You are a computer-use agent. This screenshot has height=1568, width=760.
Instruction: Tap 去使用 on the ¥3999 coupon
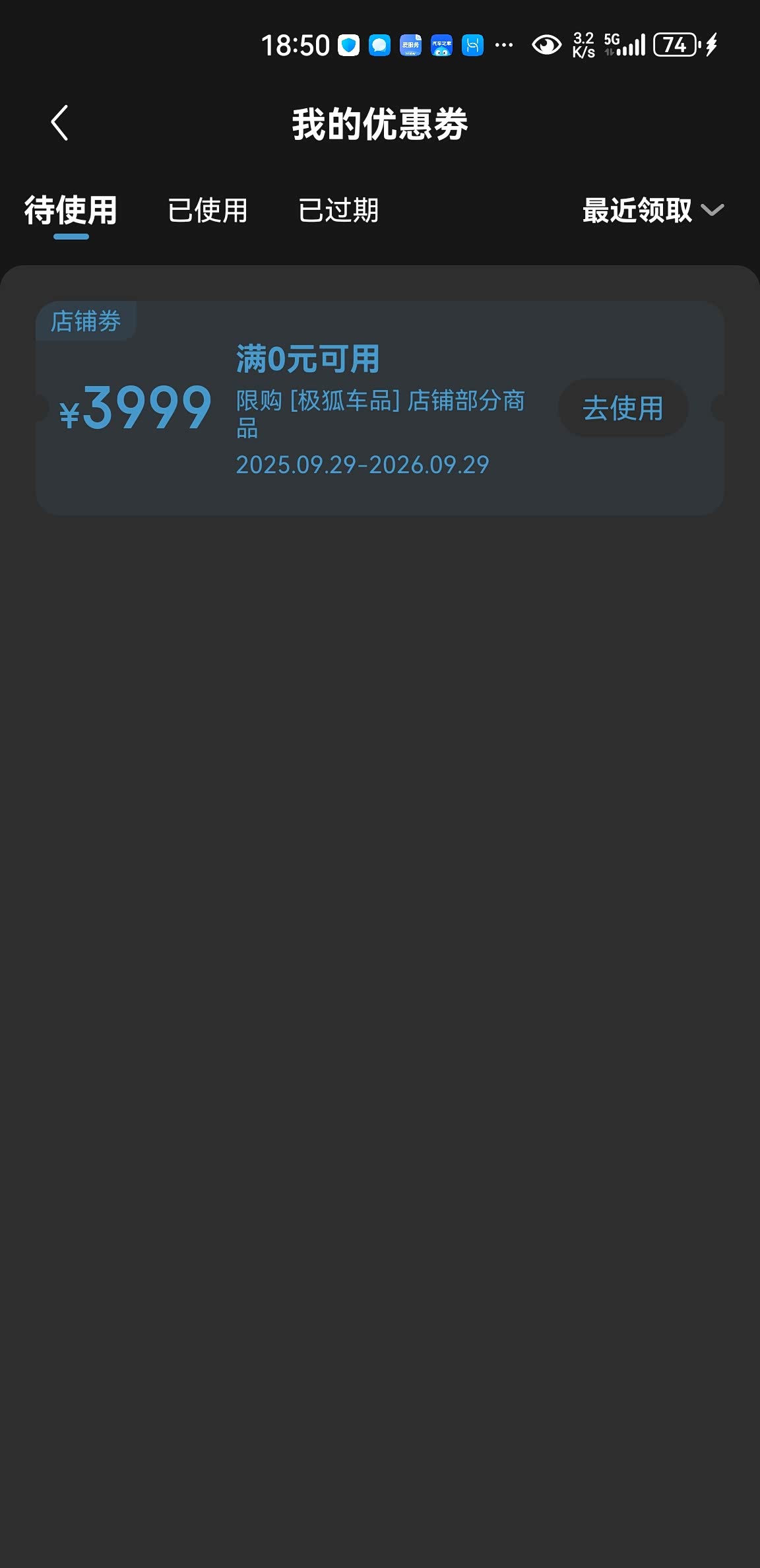(623, 408)
